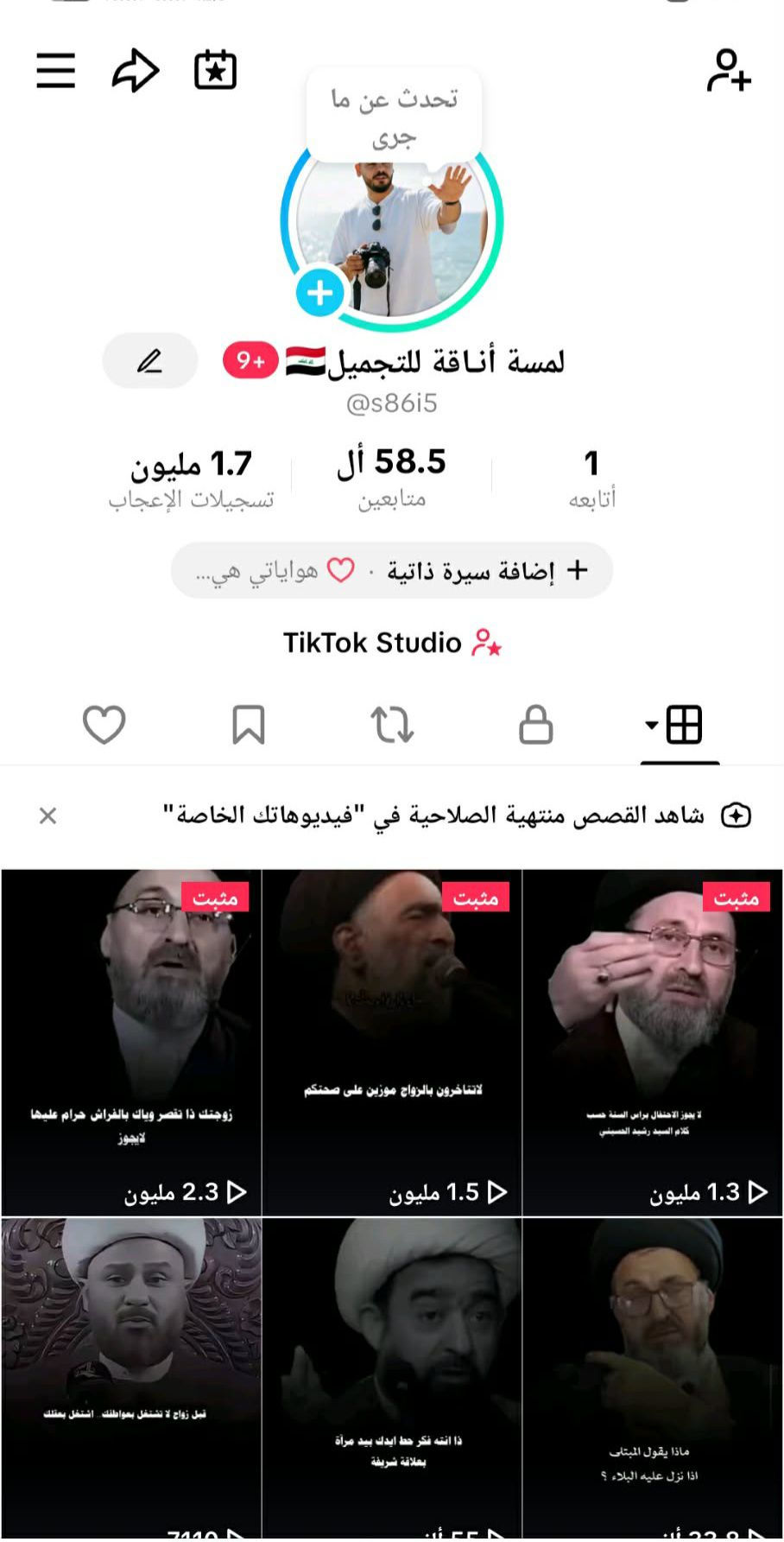Watch pinned video with 1.3 مليون views

pyautogui.click(x=653, y=1043)
